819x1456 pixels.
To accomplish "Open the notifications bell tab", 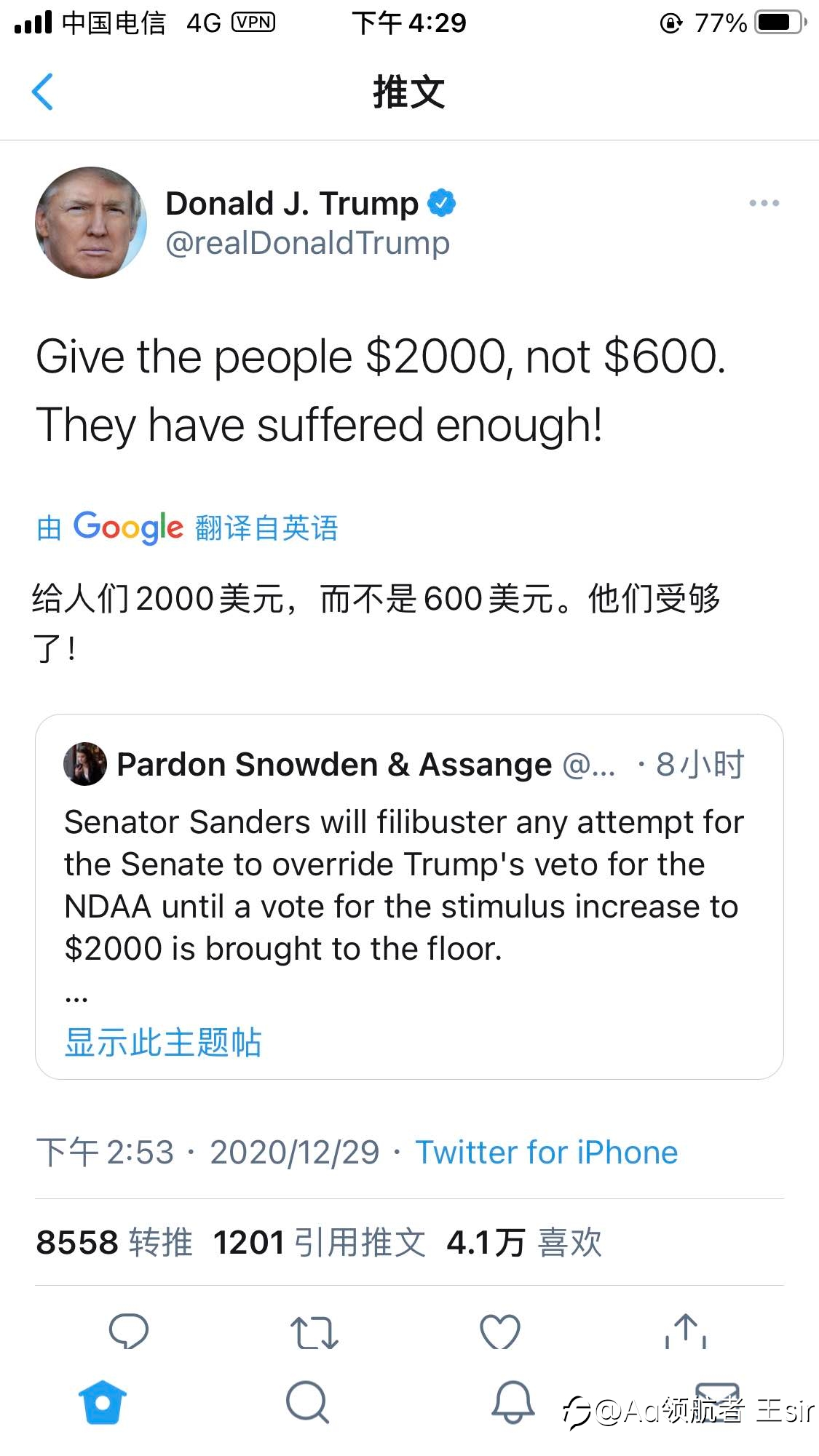I will pos(513,1401).
